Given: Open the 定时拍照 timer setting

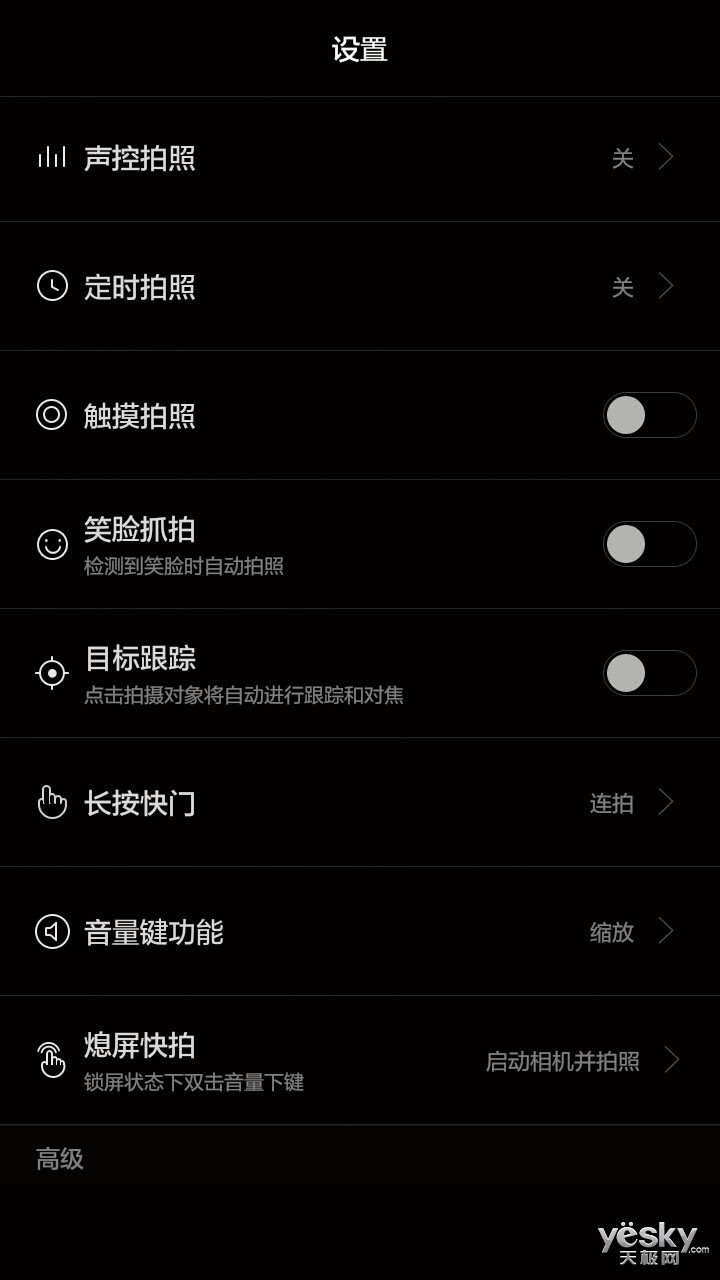Looking at the screenshot, I should pos(360,286).
